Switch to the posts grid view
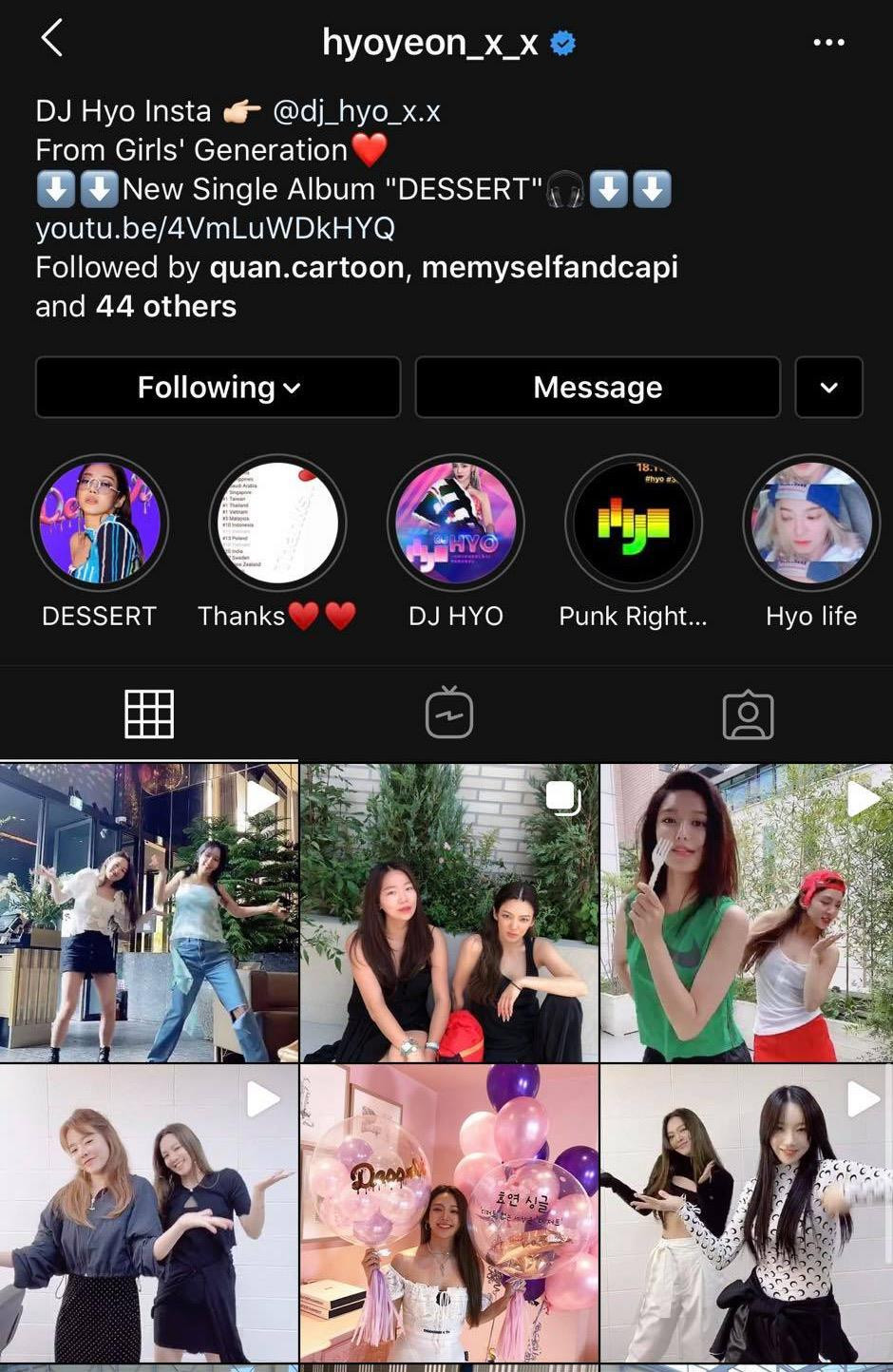 coord(149,714)
